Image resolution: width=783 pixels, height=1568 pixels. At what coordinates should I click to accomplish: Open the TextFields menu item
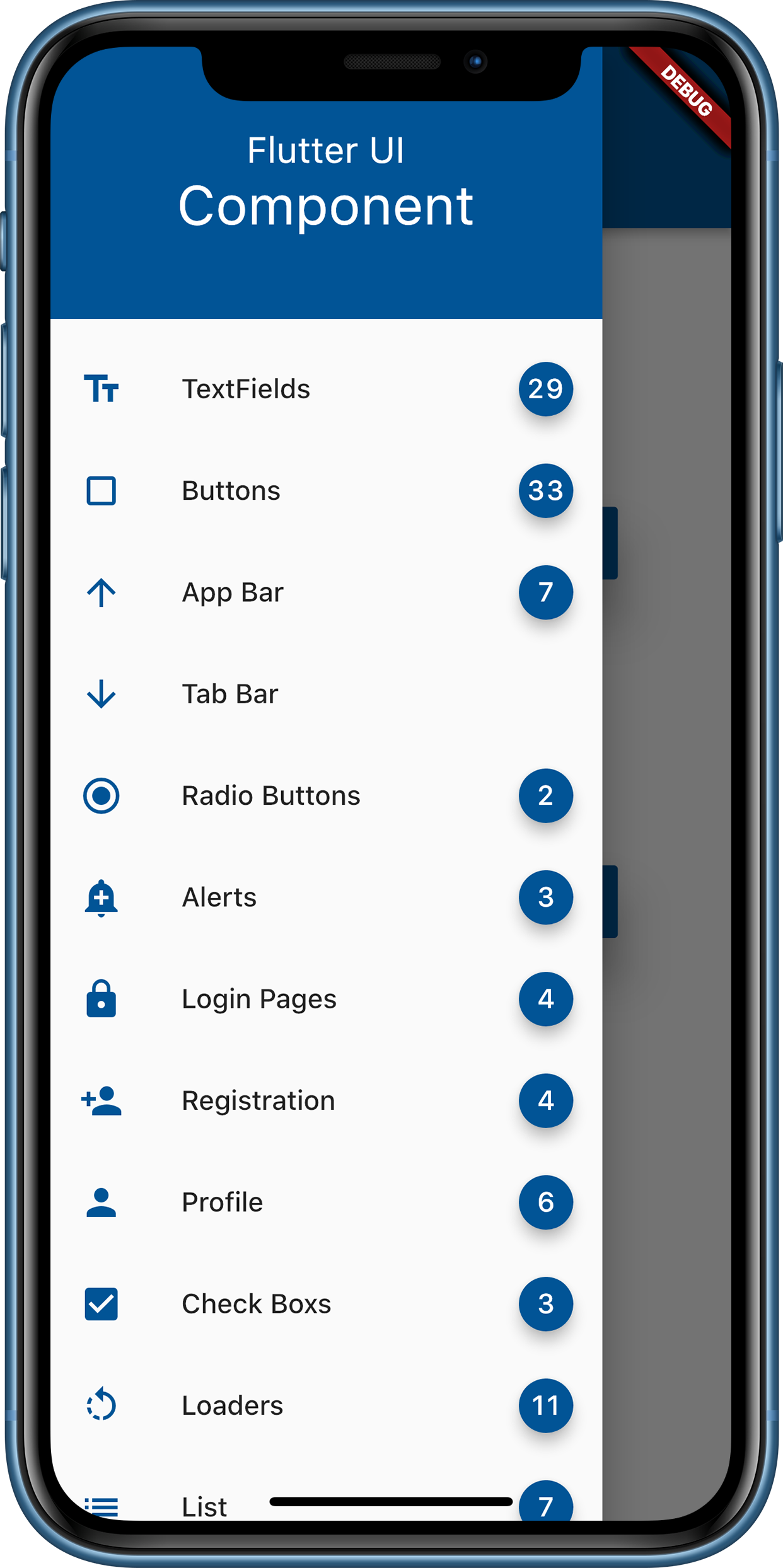246,389
